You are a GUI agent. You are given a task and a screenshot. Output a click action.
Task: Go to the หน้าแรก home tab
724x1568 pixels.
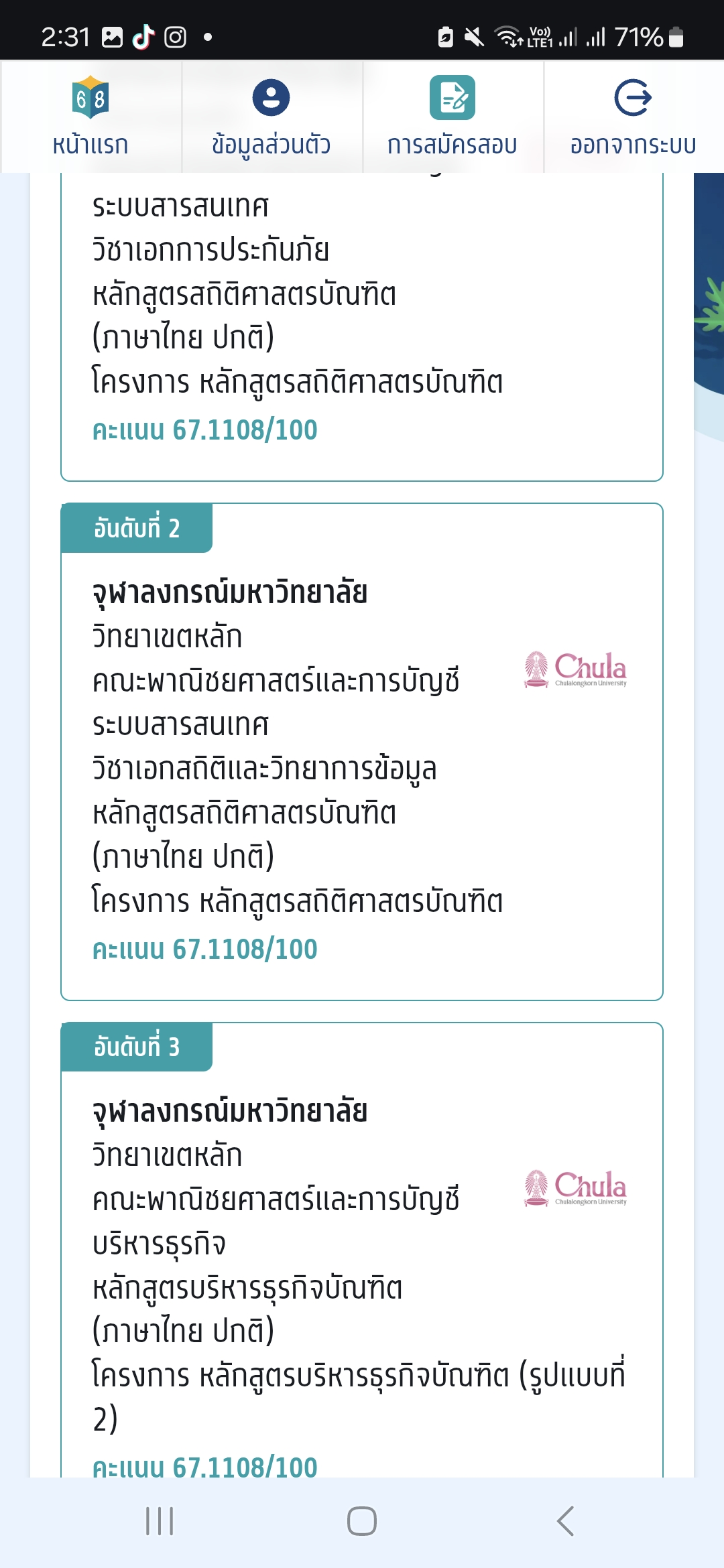[90, 117]
